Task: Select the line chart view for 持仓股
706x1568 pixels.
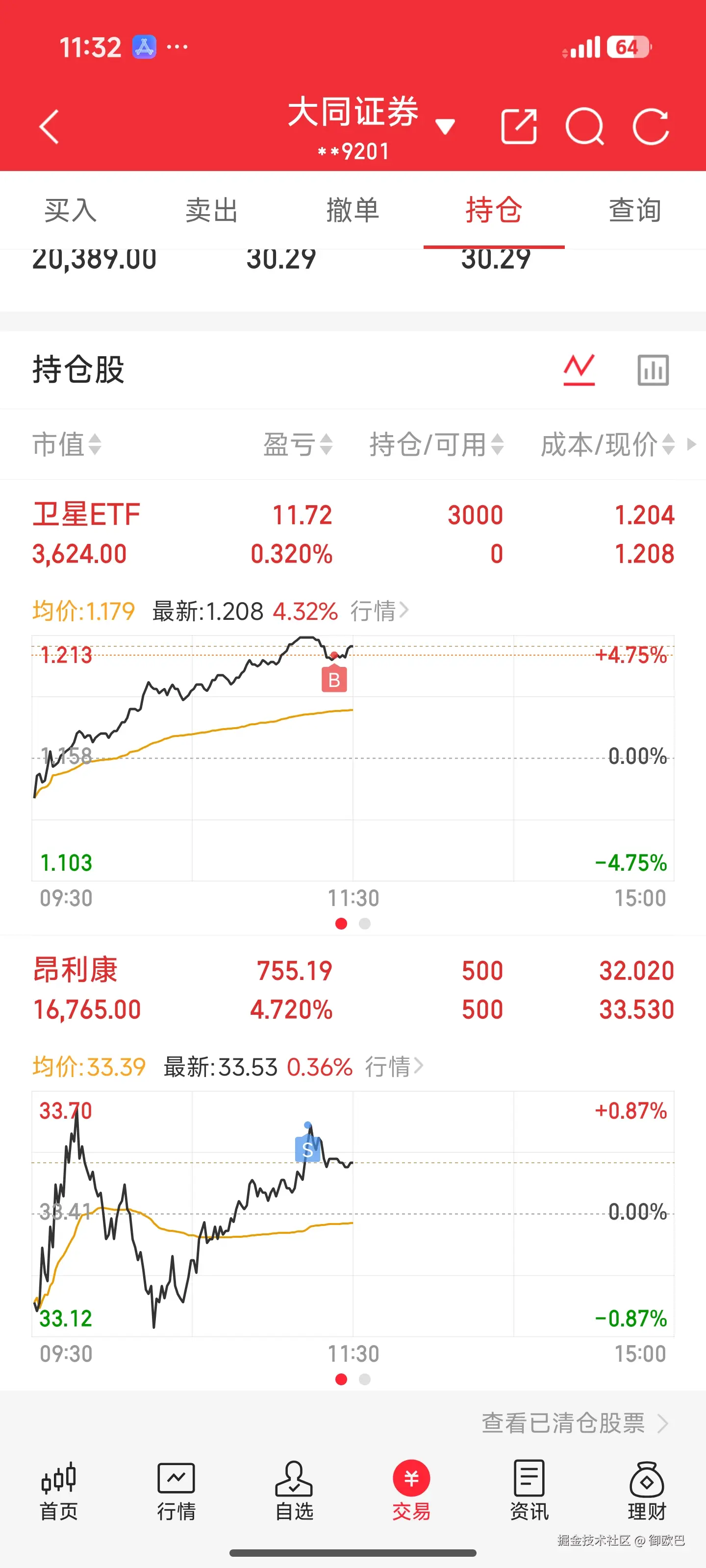Action: tap(579, 369)
